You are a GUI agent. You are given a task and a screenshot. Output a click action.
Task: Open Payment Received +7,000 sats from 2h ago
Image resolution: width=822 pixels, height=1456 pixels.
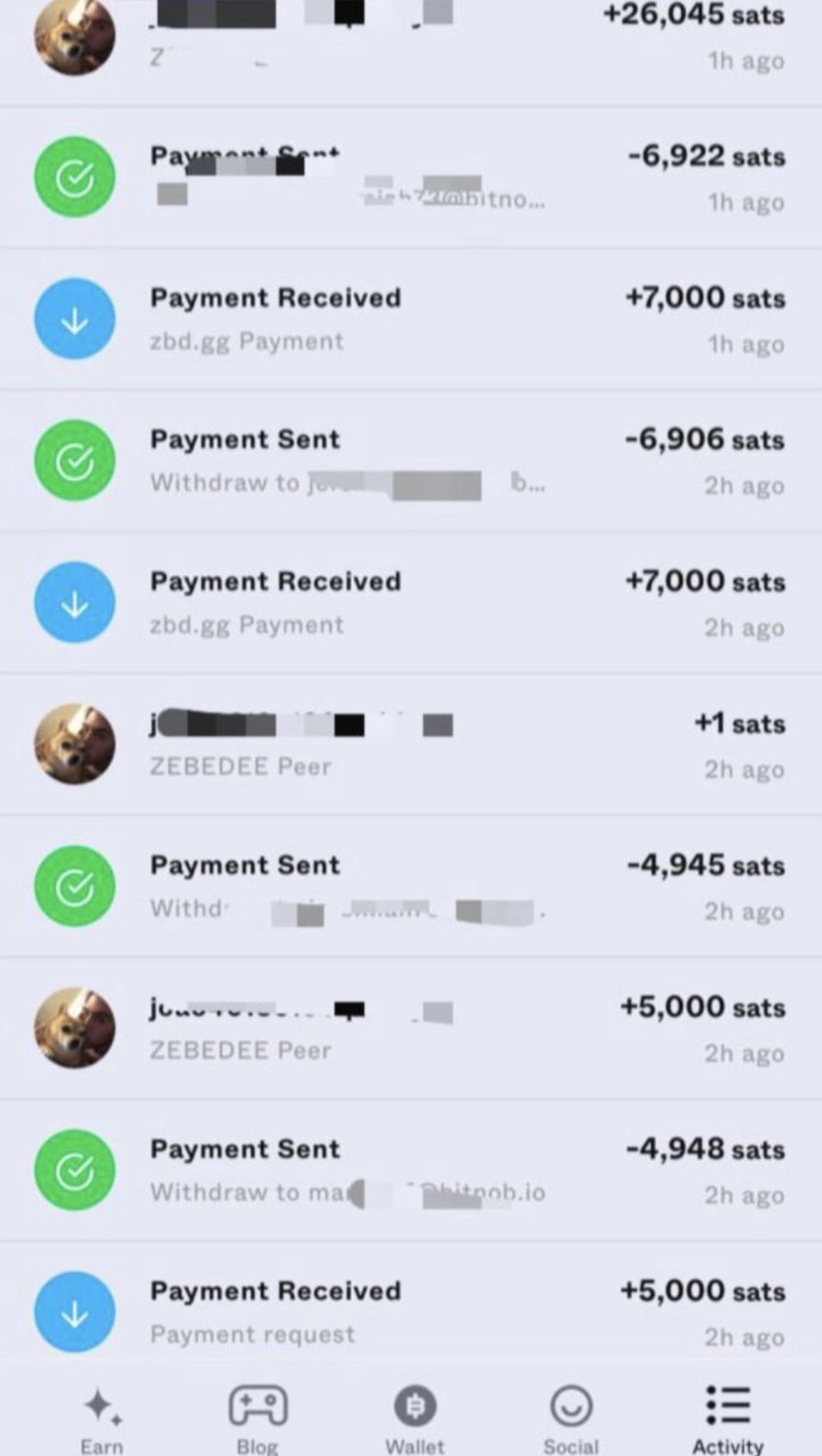410,602
